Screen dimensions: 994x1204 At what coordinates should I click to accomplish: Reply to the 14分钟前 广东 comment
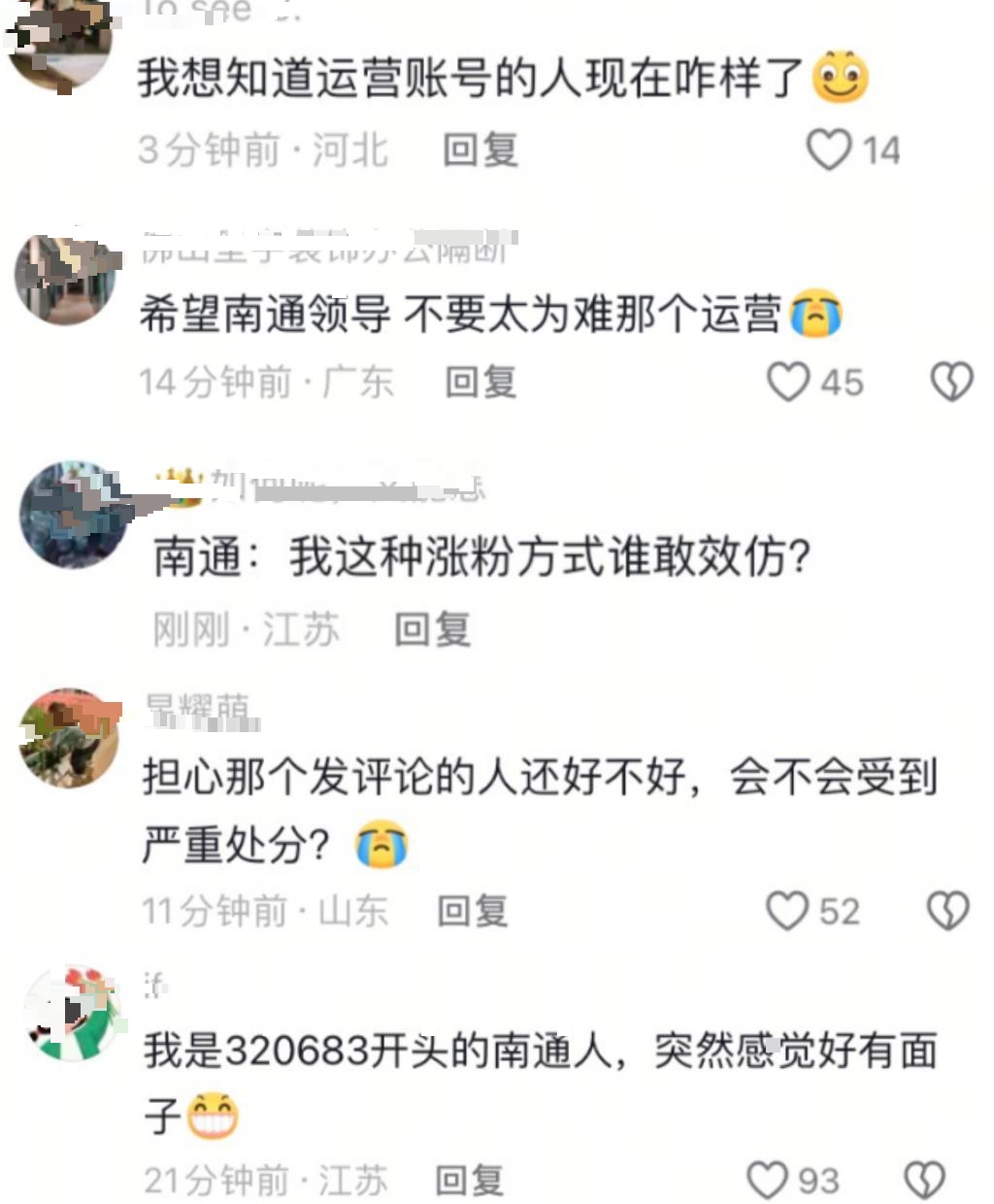click(x=480, y=382)
